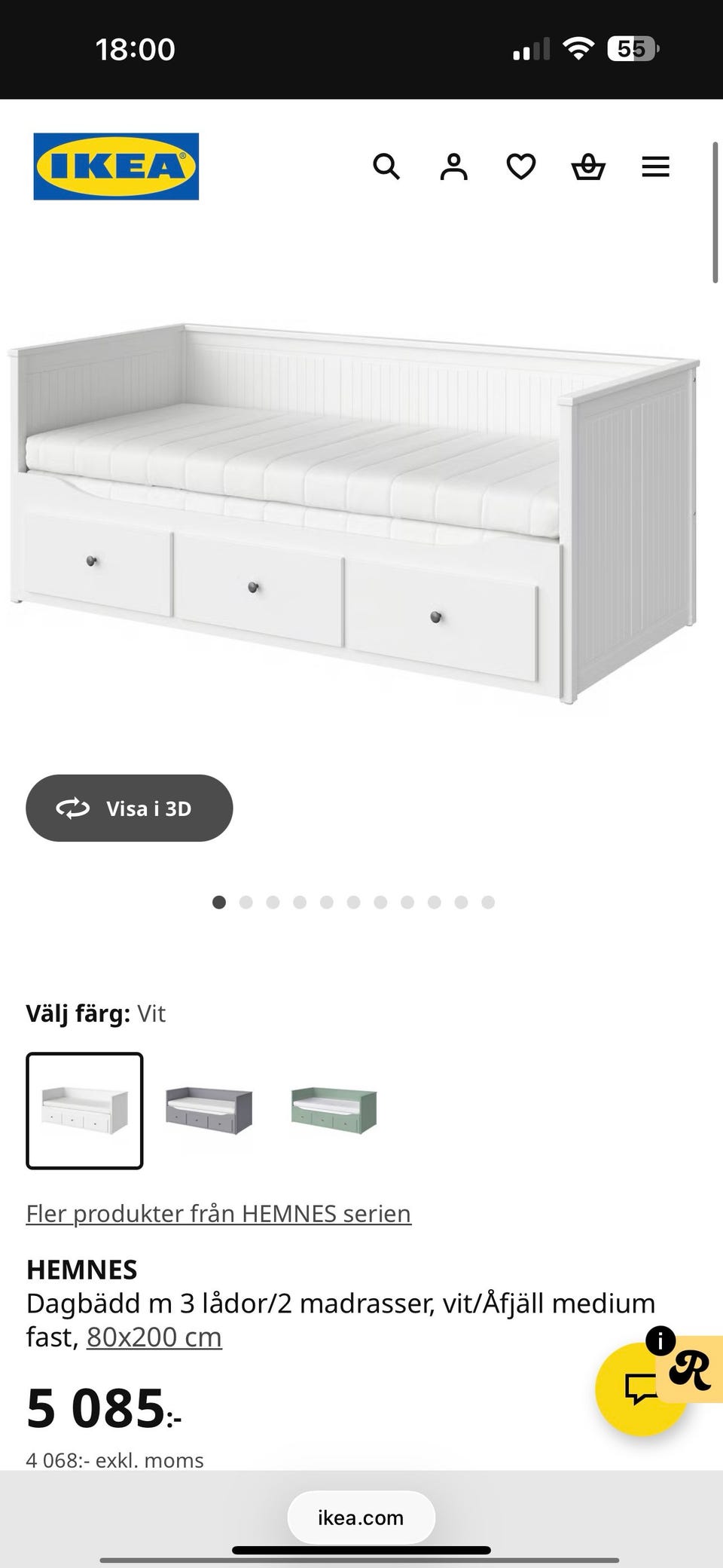Open the favorites heart icon
This screenshot has height=1568, width=723.
point(521,167)
